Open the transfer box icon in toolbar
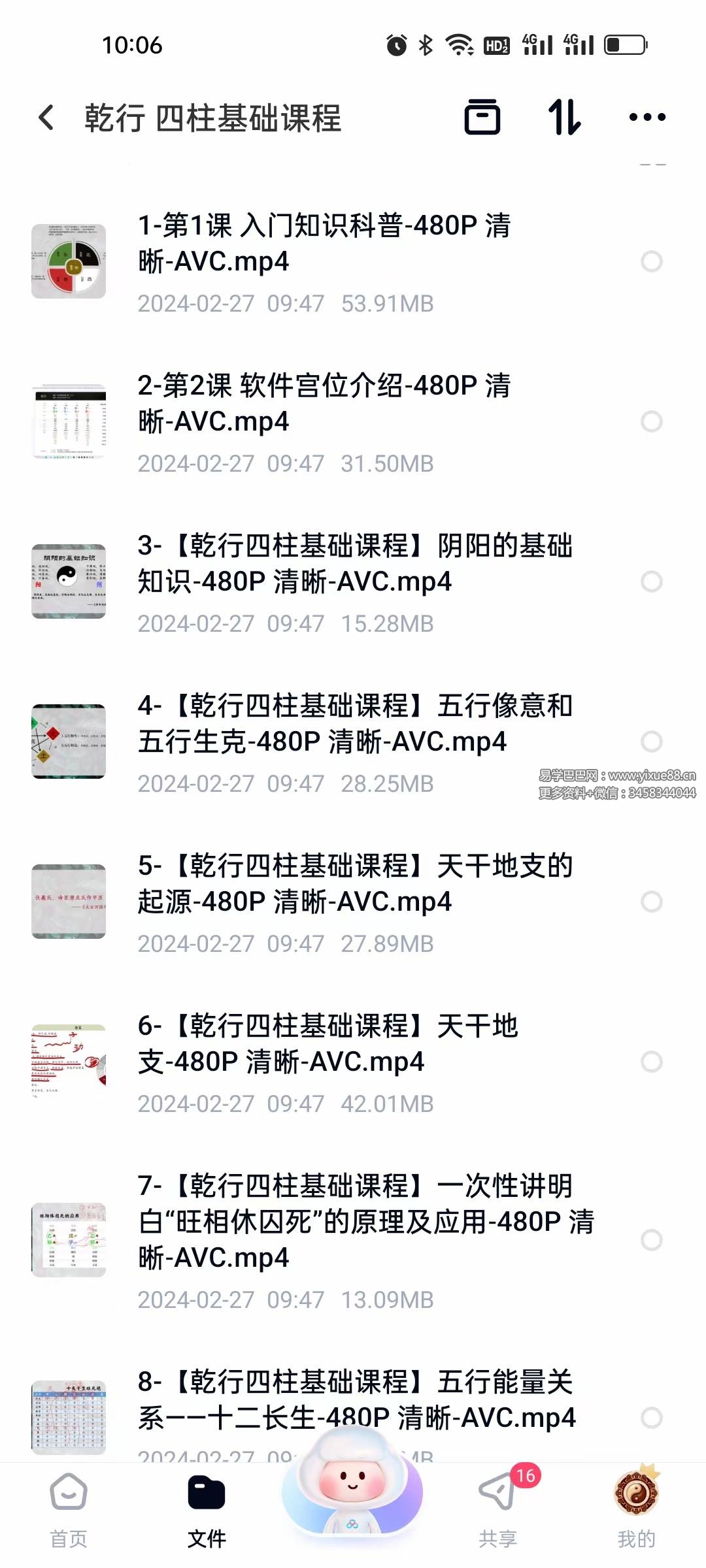706x1568 pixels. [x=482, y=118]
